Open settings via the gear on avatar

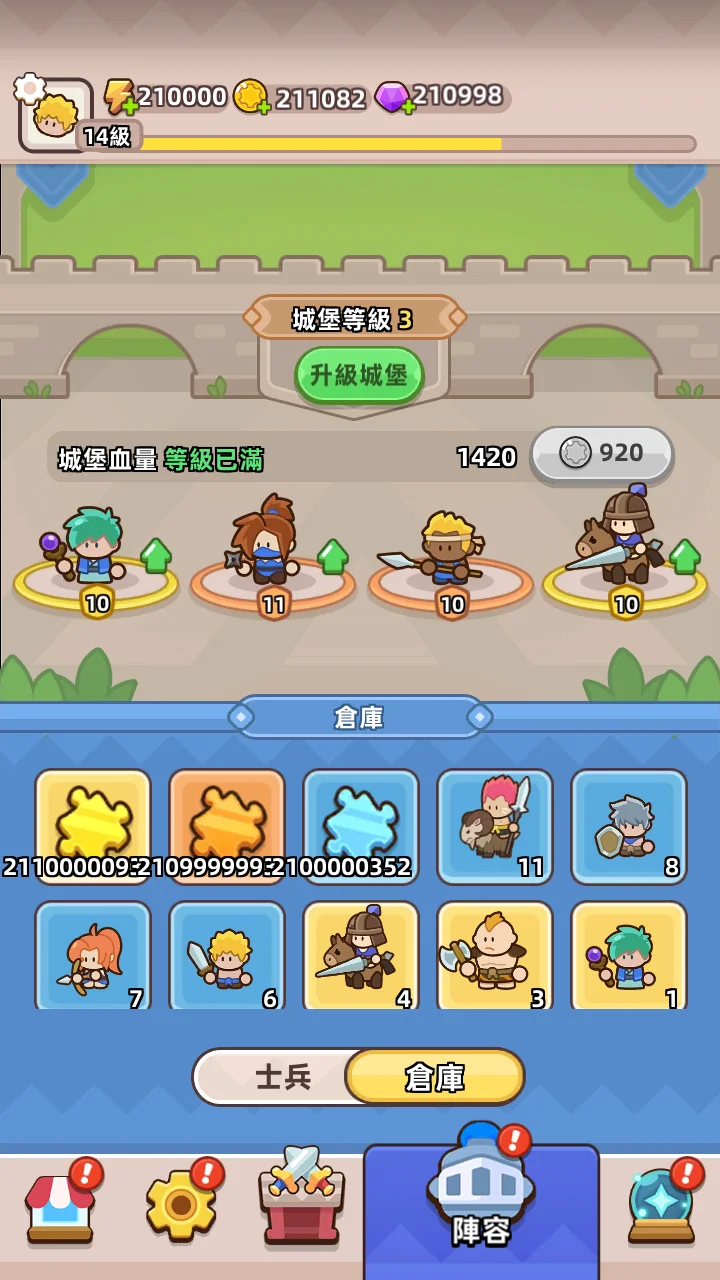pos(29,89)
